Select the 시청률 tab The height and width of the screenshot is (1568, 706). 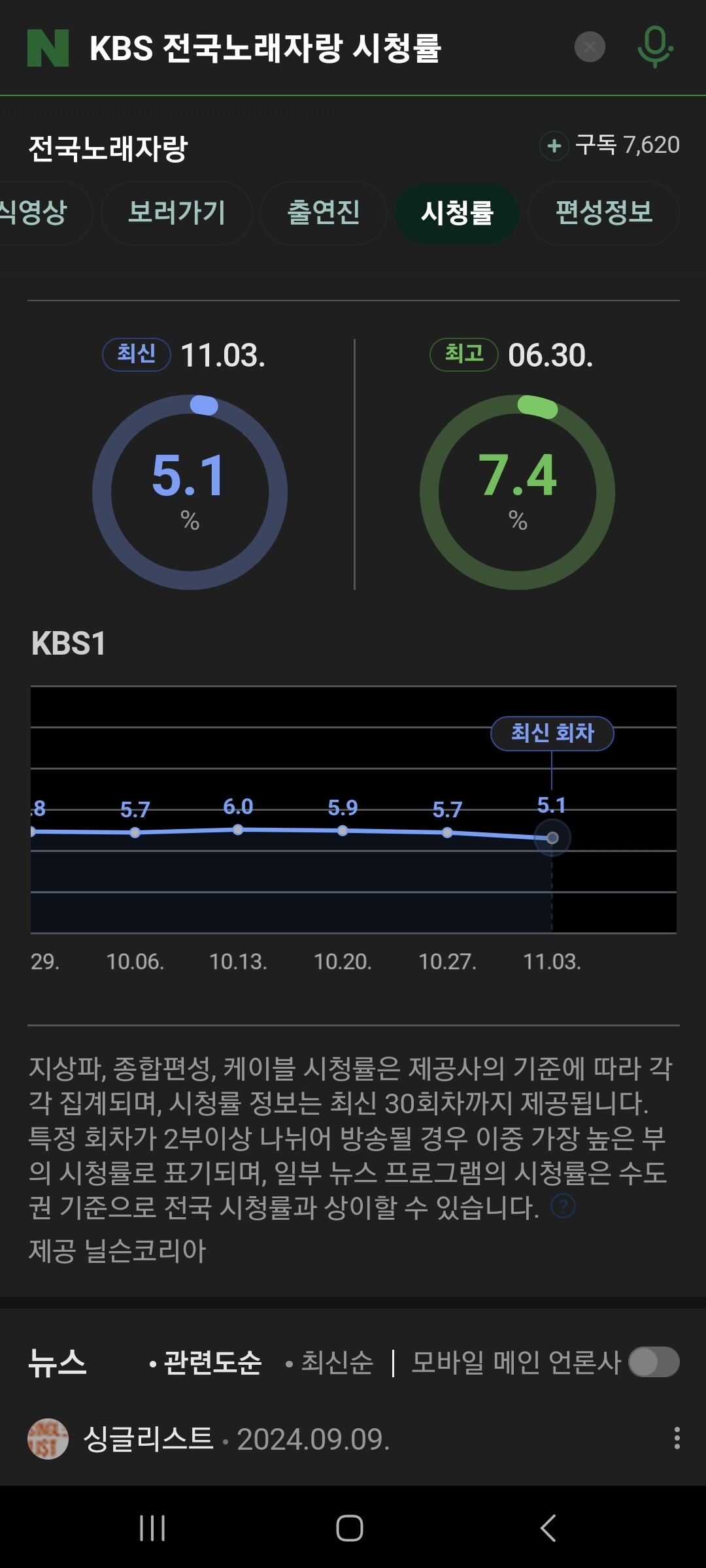(x=457, y=213)
